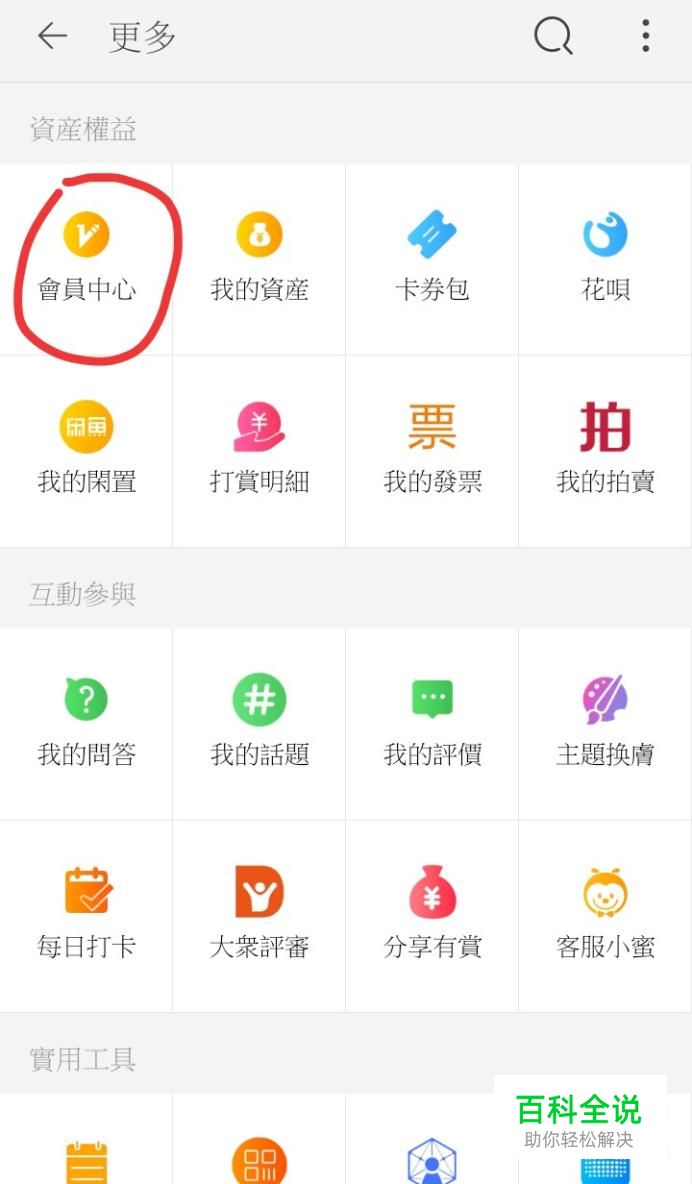Viewport: 692px width, 1184px height.
Task: Open 會員中心
Action: pyautogui.click(x=86, y=259)
